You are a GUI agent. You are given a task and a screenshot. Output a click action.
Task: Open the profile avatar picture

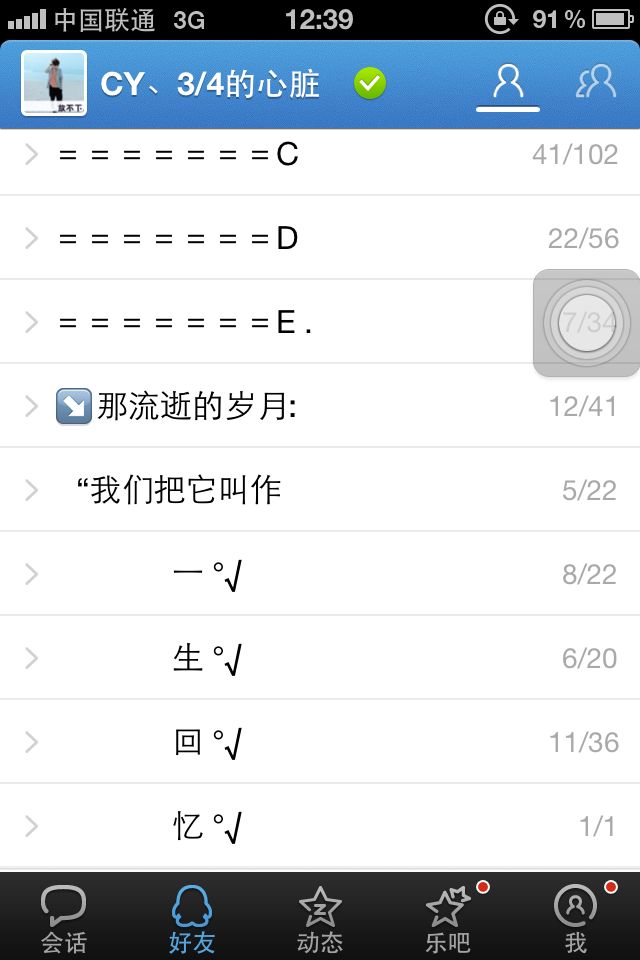point(54,83)
